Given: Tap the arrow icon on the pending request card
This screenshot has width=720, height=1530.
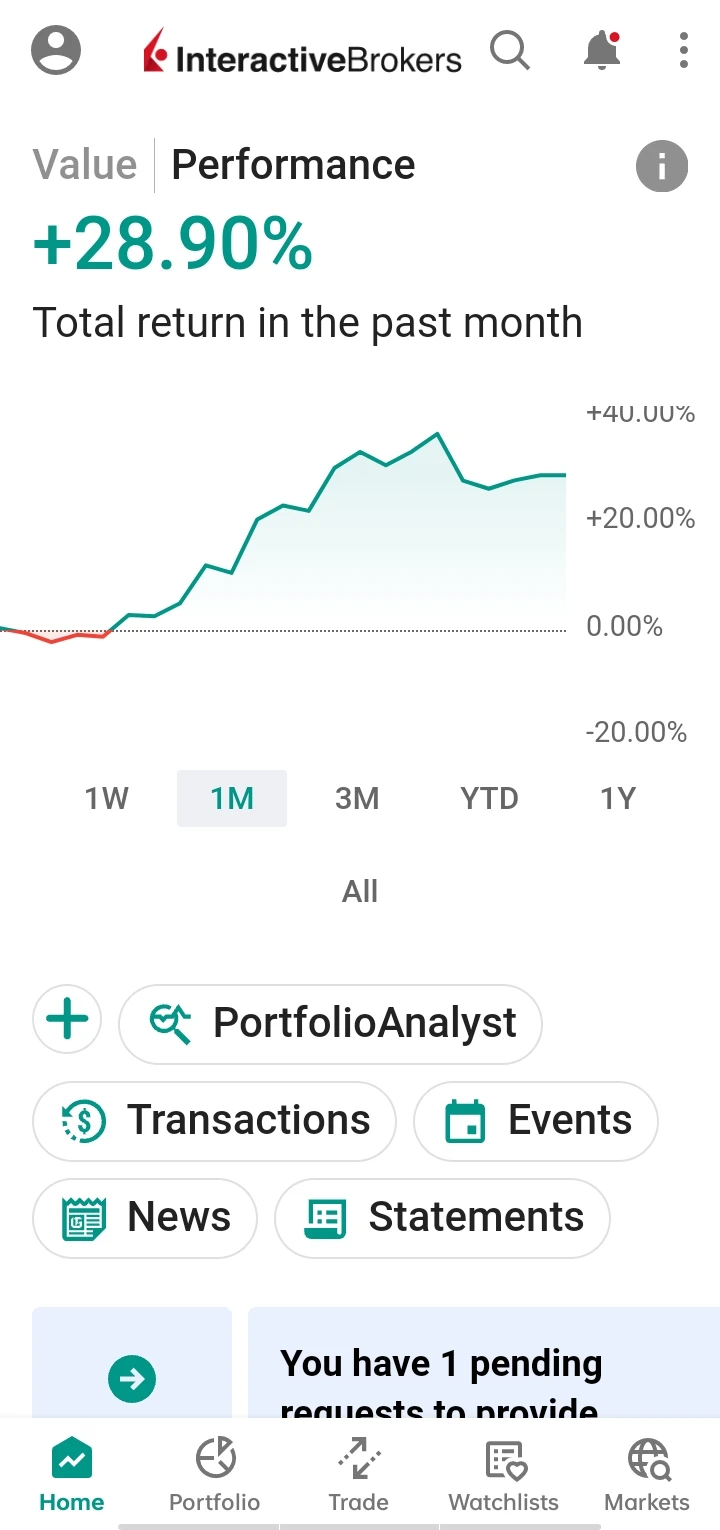Looking at the screenshot, I should point(131,1377).
